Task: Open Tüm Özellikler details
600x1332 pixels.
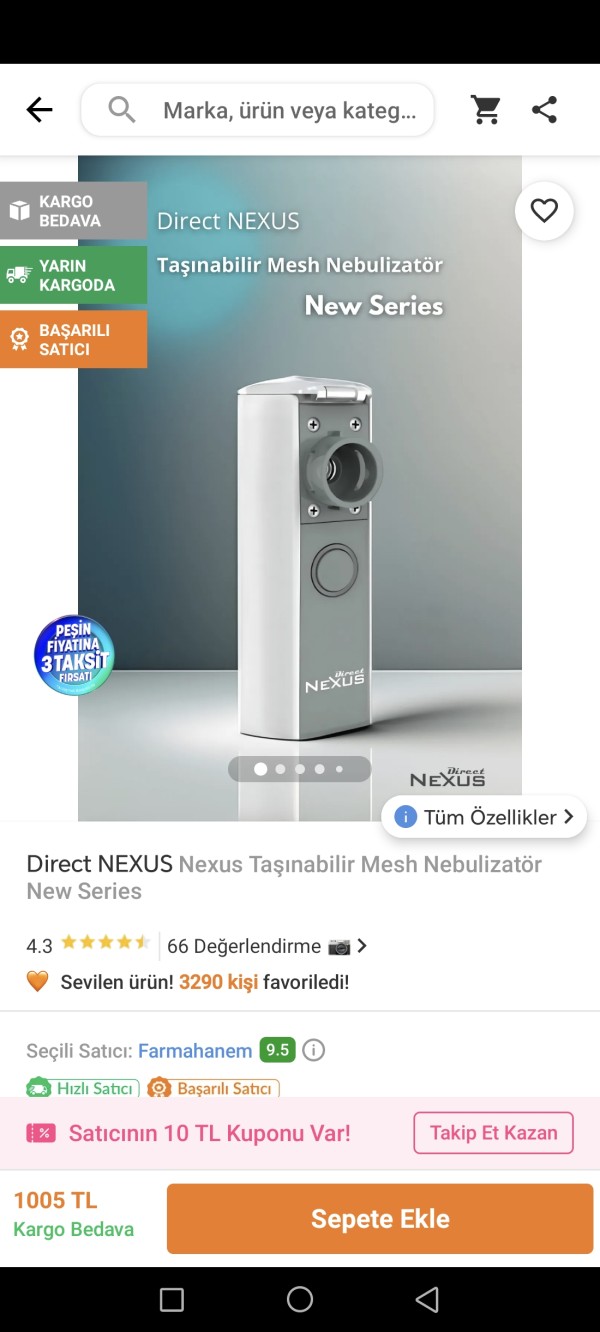Action: [x=484, y=817]
